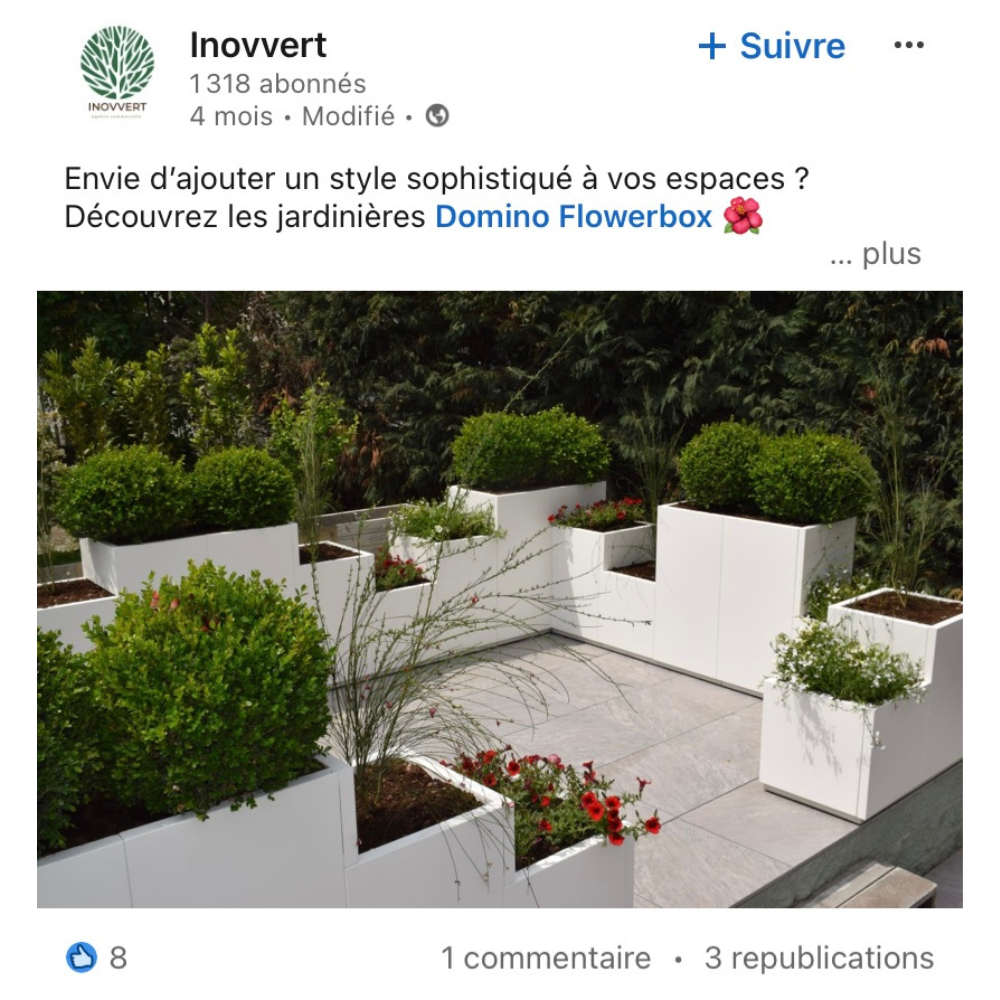This screenshot has height=1000, width=1000.
Task: View the 8 reactions on the post
Action: click(x=98, y=958)
